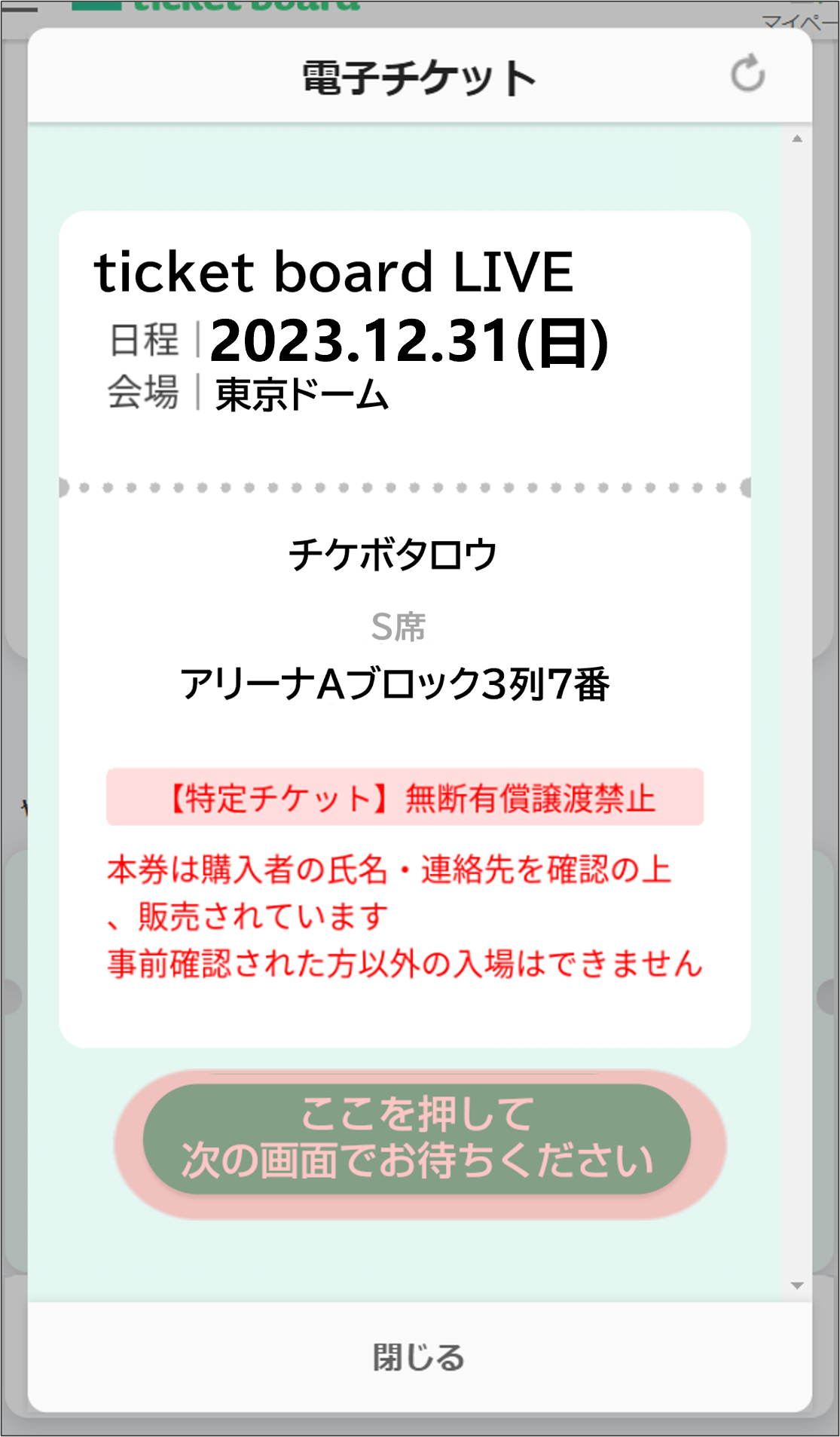Tap the green ここを押して button

coord(417,1138)
